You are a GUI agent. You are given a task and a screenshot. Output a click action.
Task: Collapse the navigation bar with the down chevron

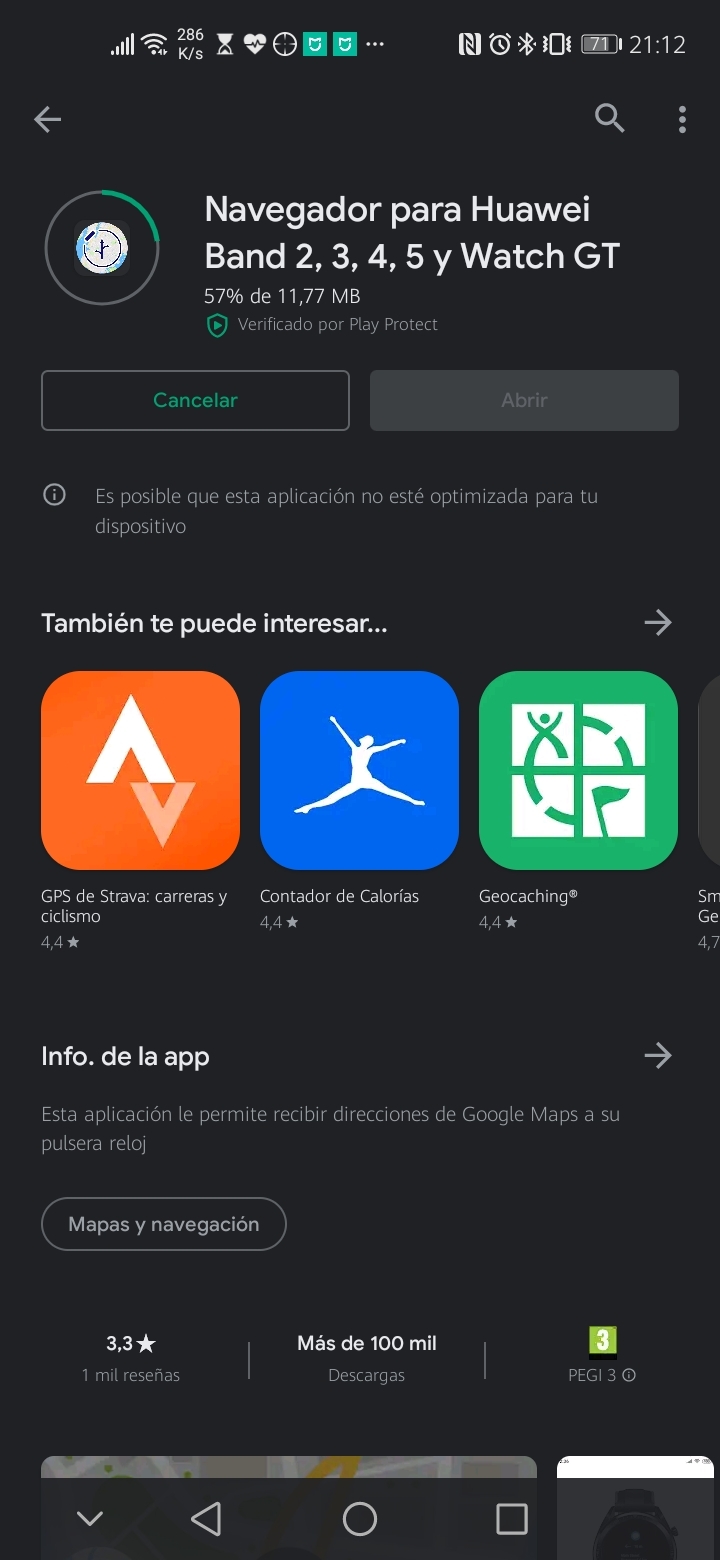(89, 1517)
